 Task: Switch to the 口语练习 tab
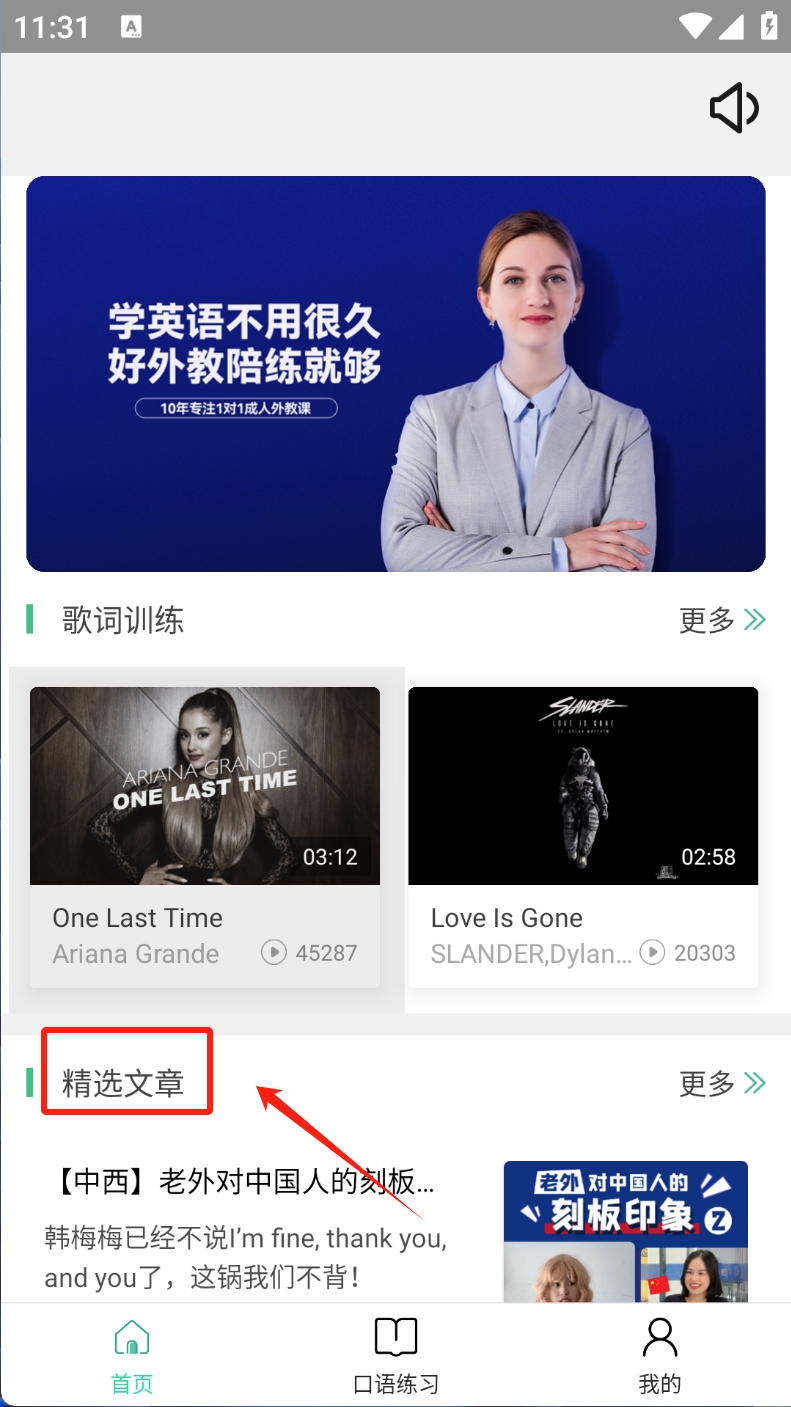[396, 1357]
